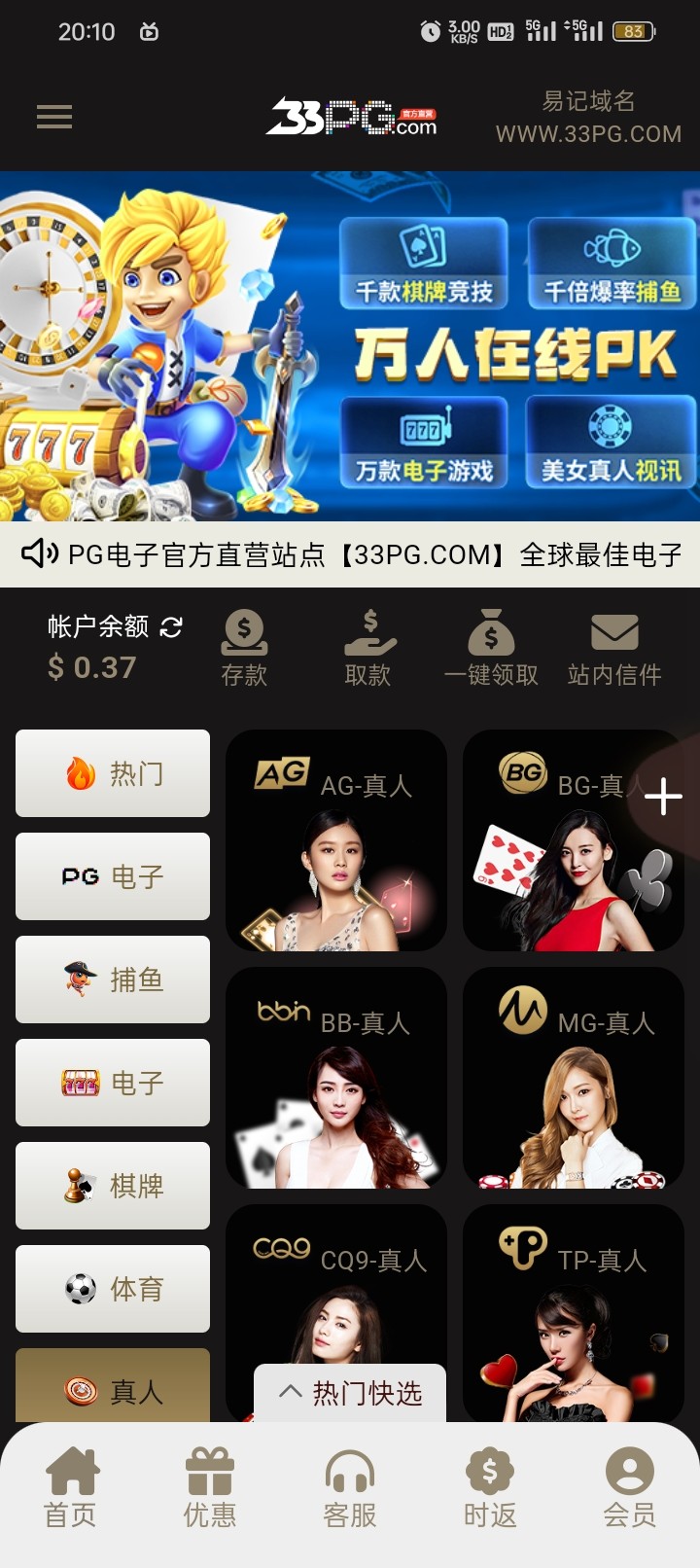The width and height of the screenshot is (700, 1568).
Task: Open the BB-真人 game tile
Action: (x=336, y=1079)
